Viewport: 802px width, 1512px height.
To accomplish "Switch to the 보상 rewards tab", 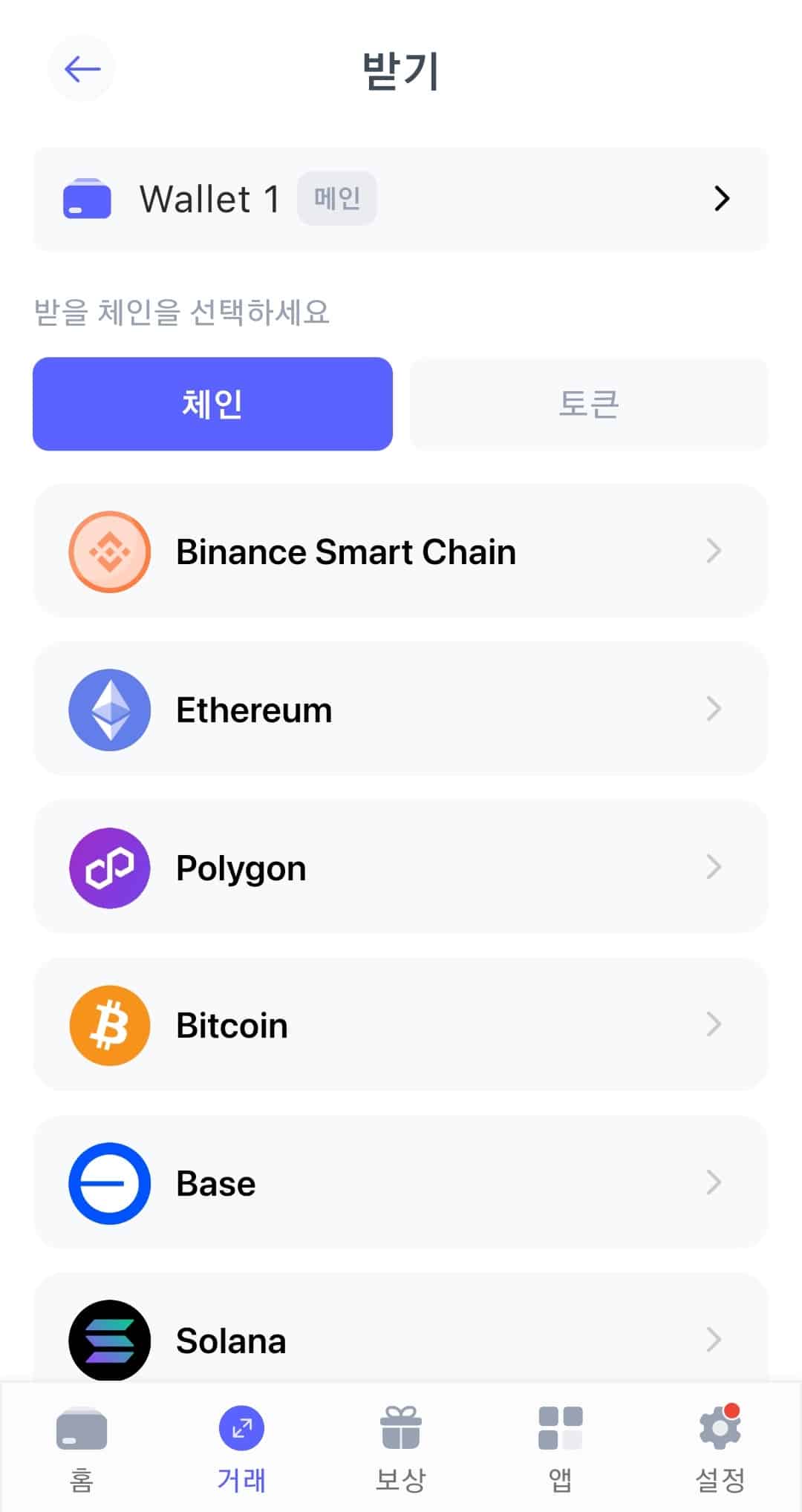I will (x=400, y=1447).
